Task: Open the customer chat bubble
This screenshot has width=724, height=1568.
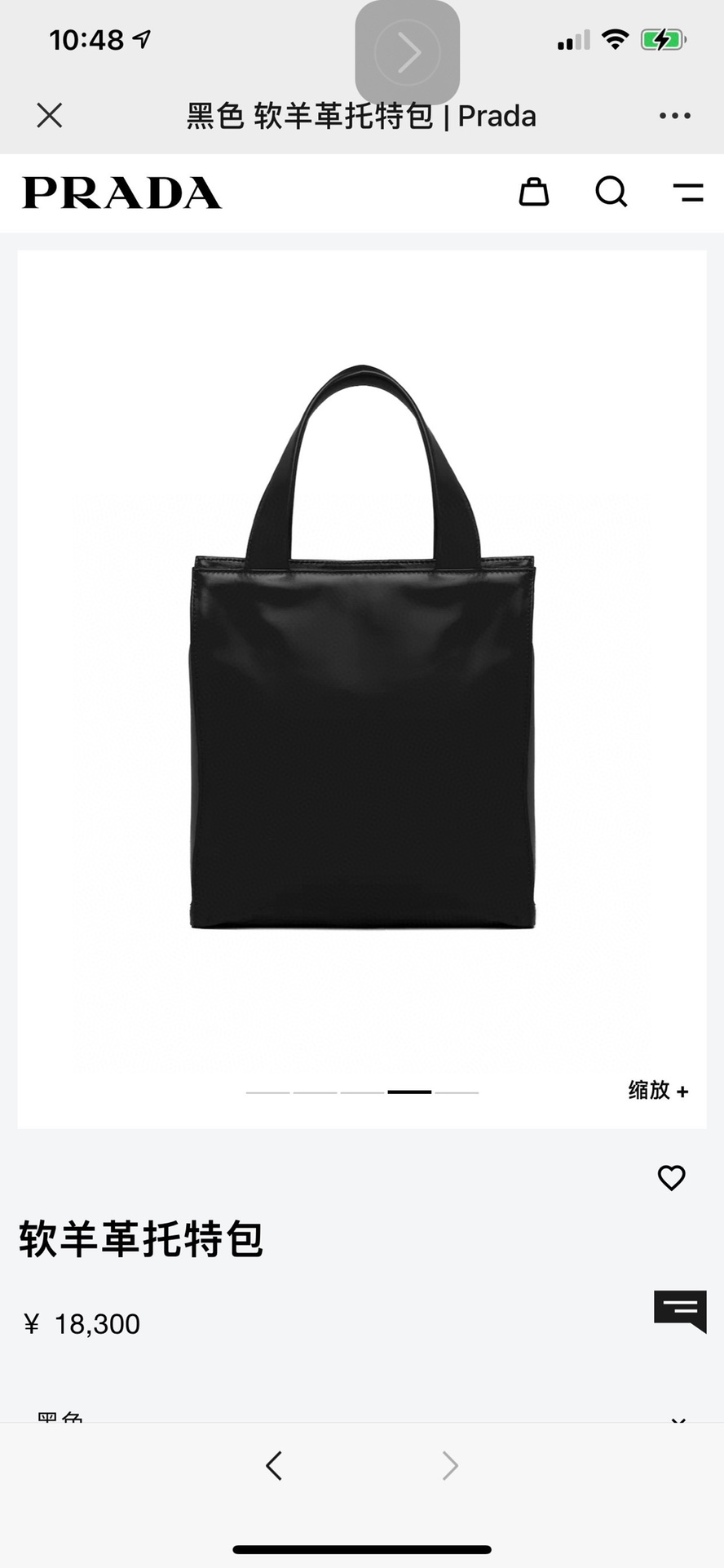Action: [679, 1311]
